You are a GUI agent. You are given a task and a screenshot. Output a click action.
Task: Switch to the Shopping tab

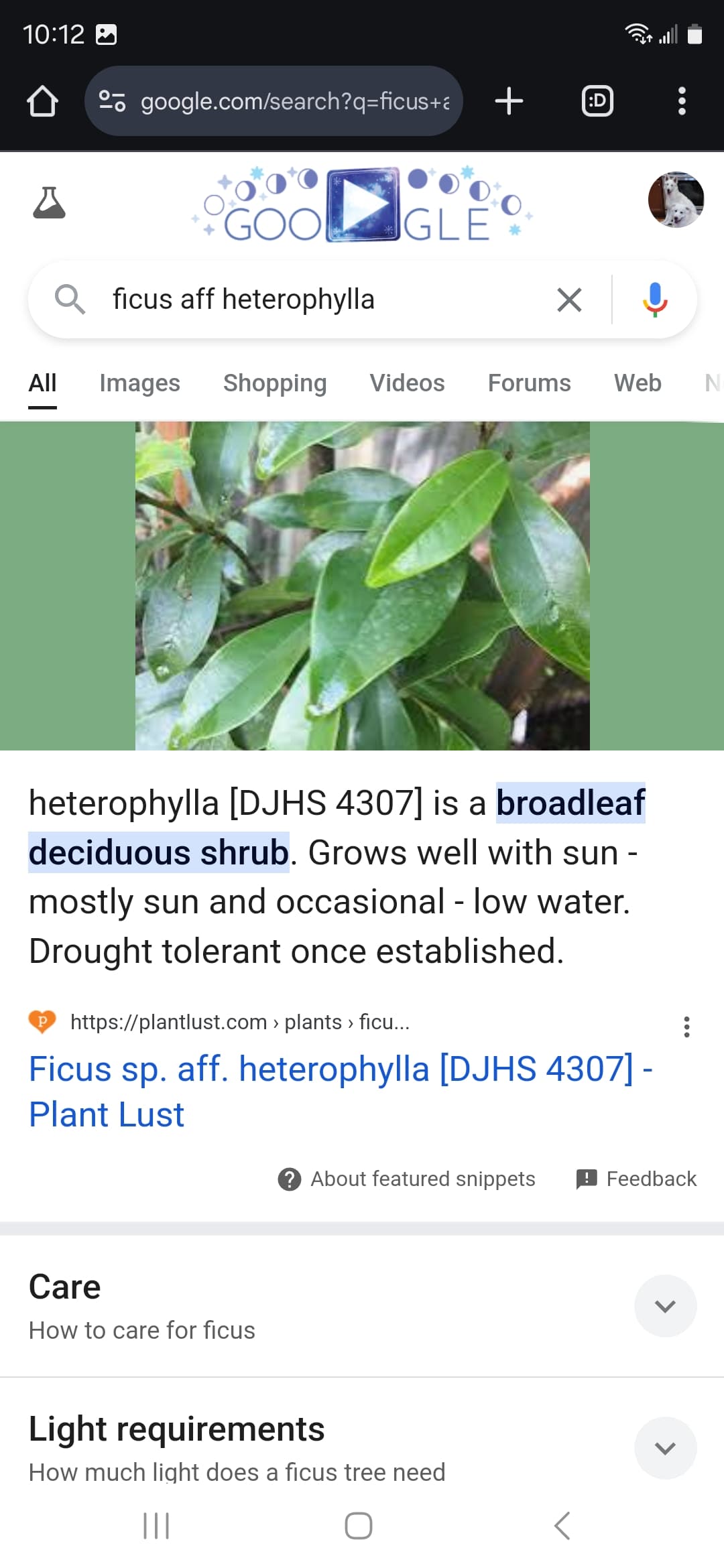pyautogui.click(x=275, y=383)
